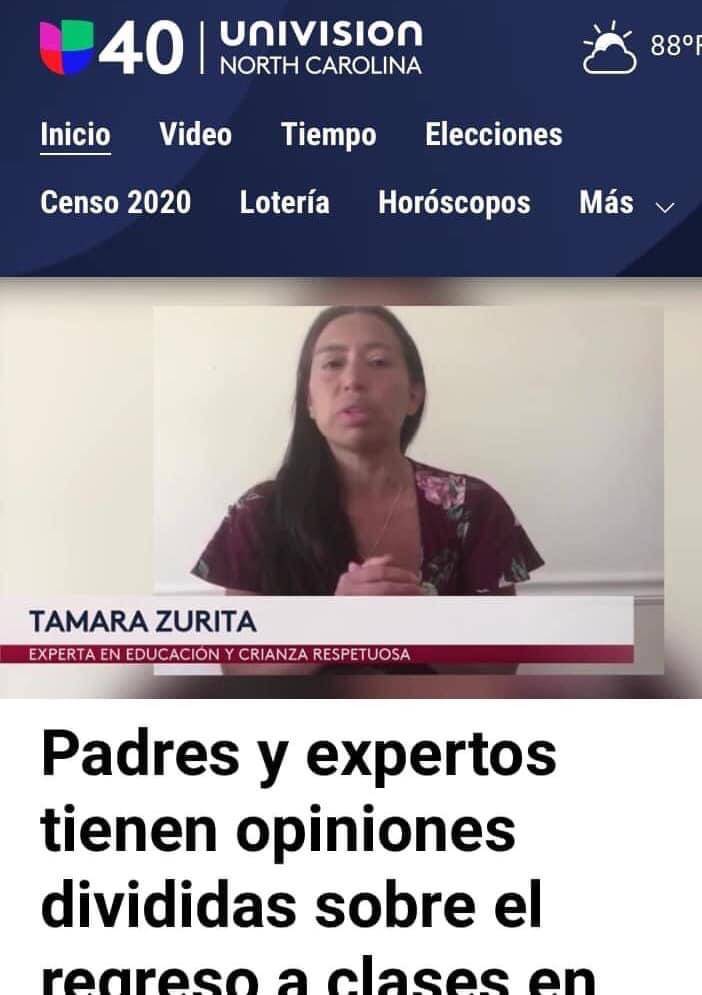Open the Tiempo section
This screenshot has width=702, height=995.
click(328, 135)
